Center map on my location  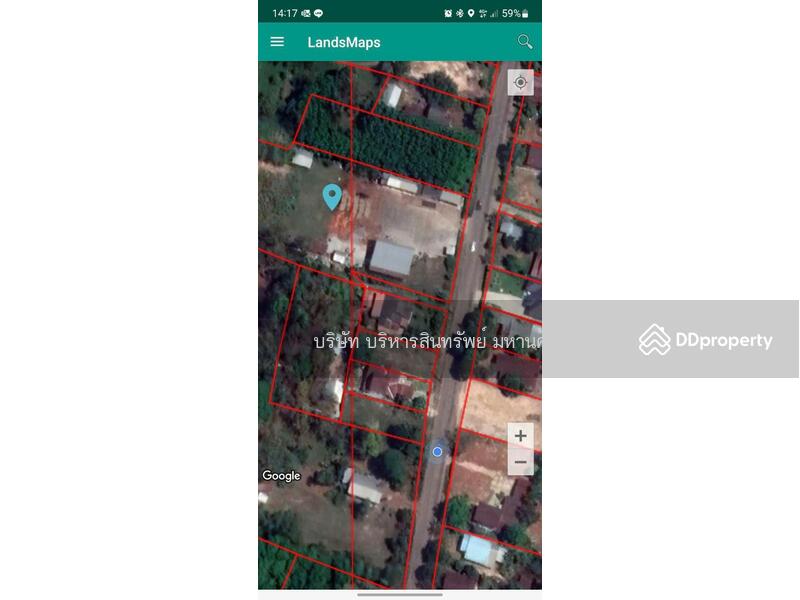[520, 83]
